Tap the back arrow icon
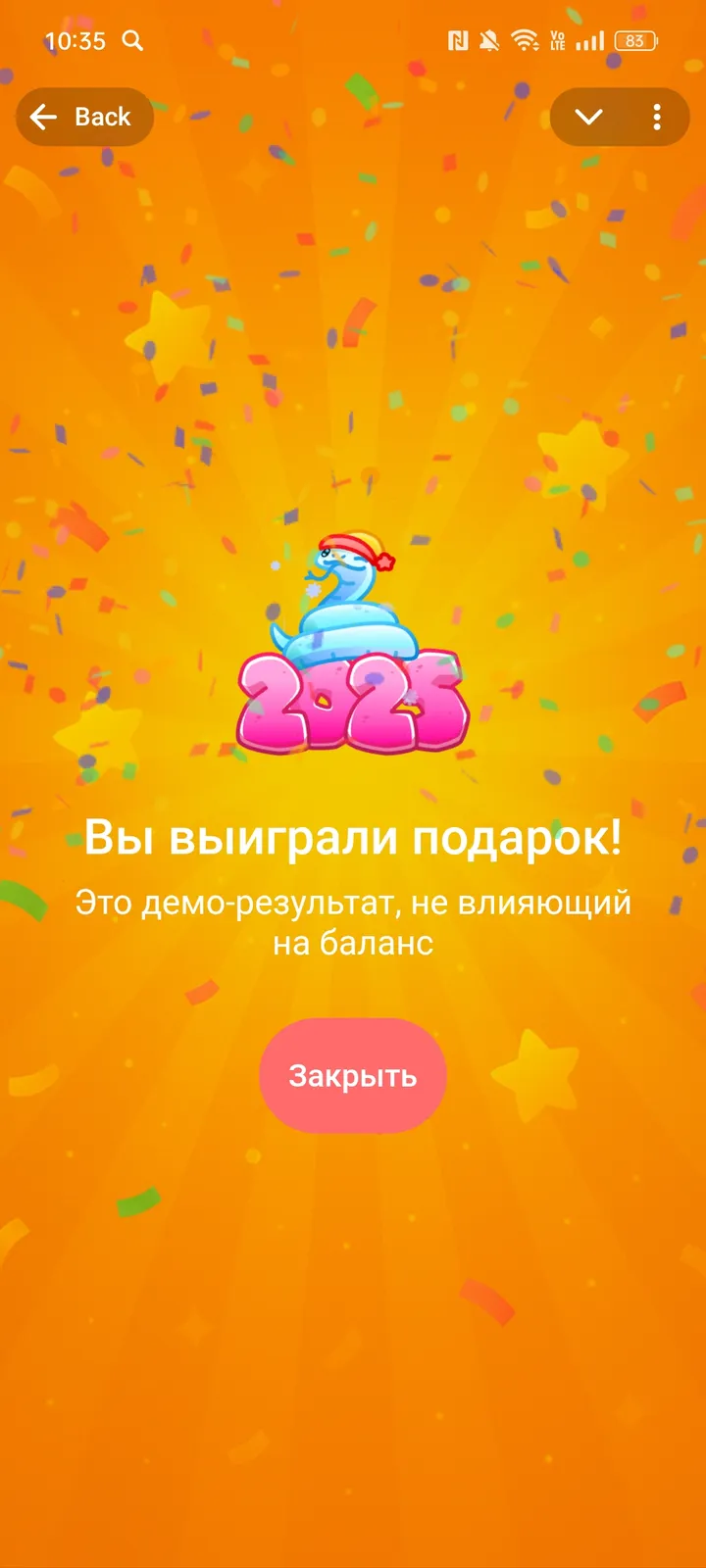The width and height of the screenshot is (706, 1568). pyautogui.click(x=41, y=117)
